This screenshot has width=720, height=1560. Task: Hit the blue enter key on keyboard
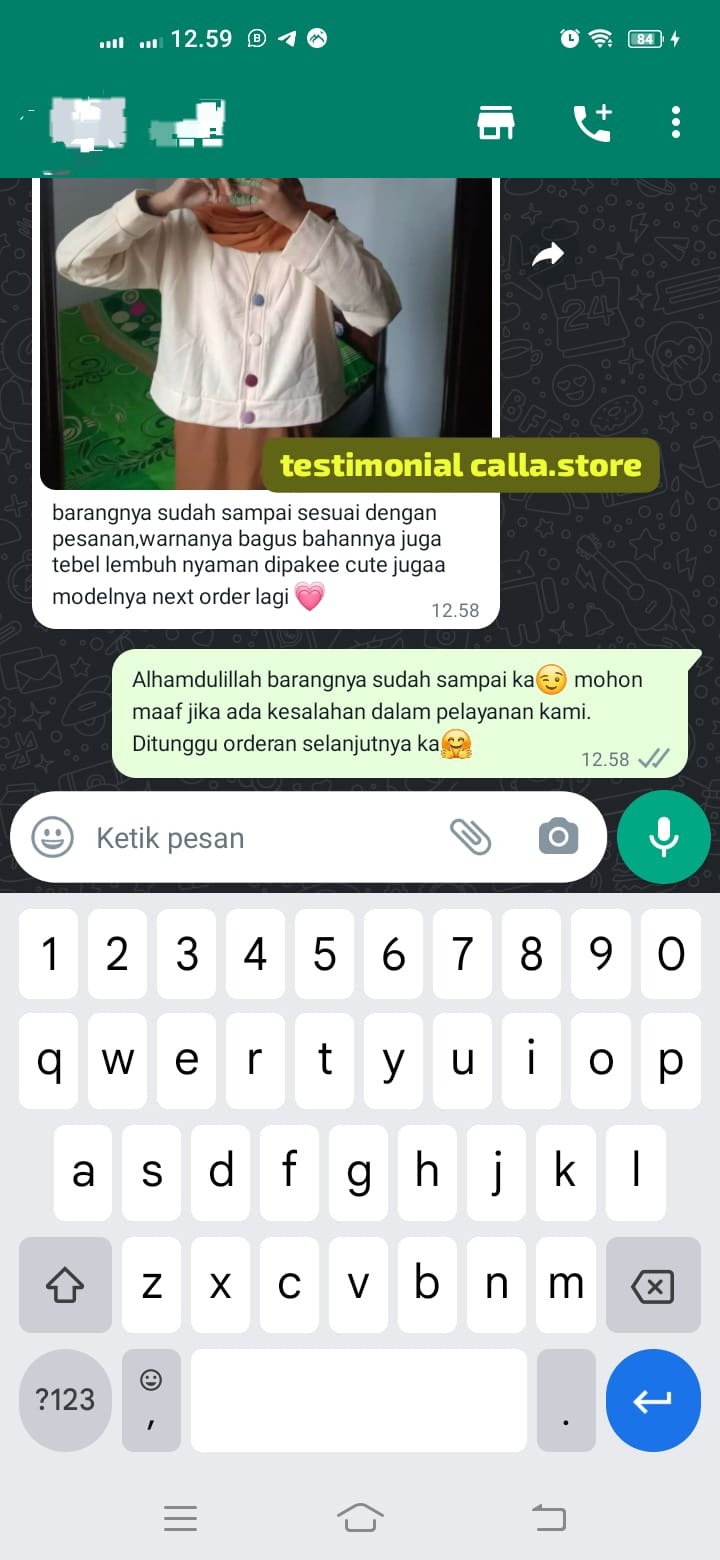click(652, 1400)
